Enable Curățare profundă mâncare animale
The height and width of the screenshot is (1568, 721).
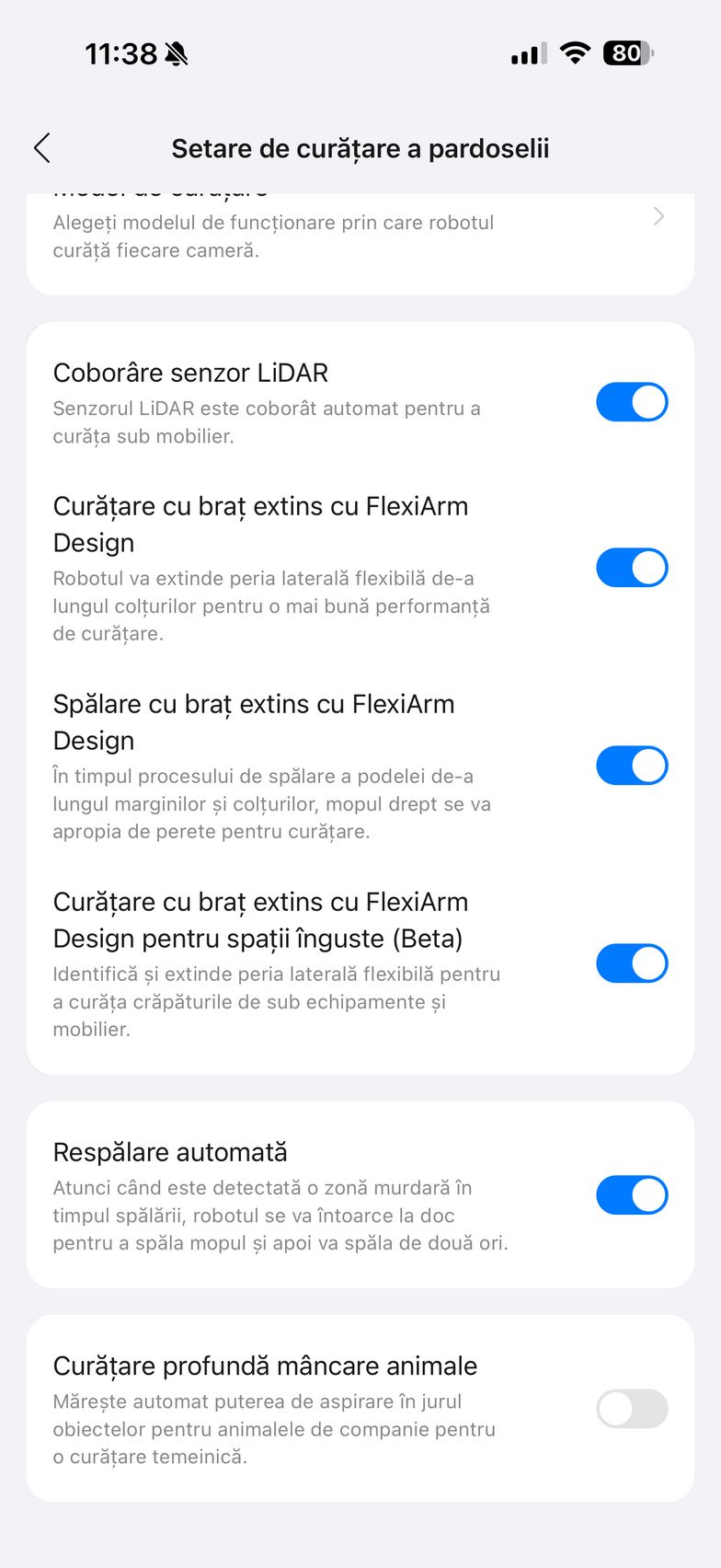point(632,1409)
